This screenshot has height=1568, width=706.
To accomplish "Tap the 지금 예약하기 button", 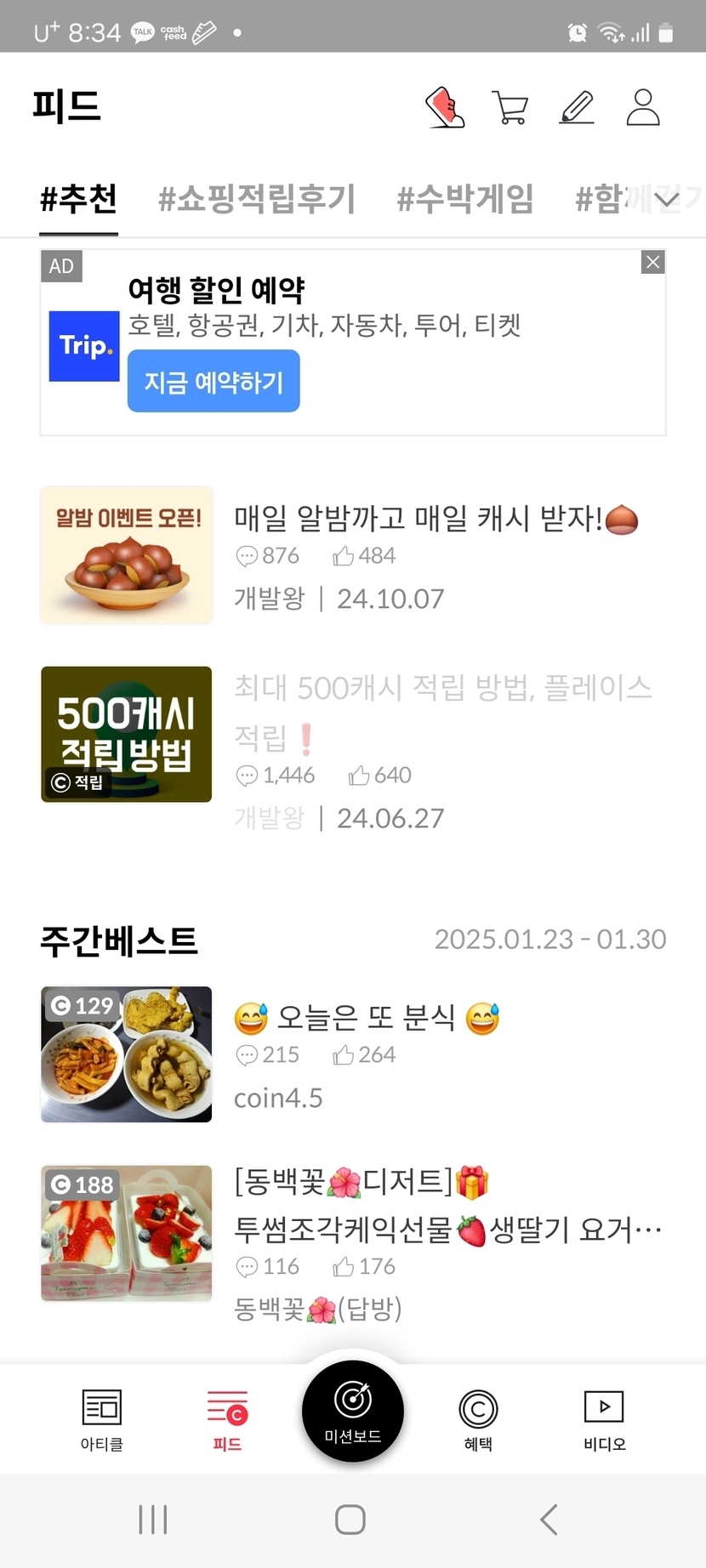I will pyautogui.click(x=214, y=381).
